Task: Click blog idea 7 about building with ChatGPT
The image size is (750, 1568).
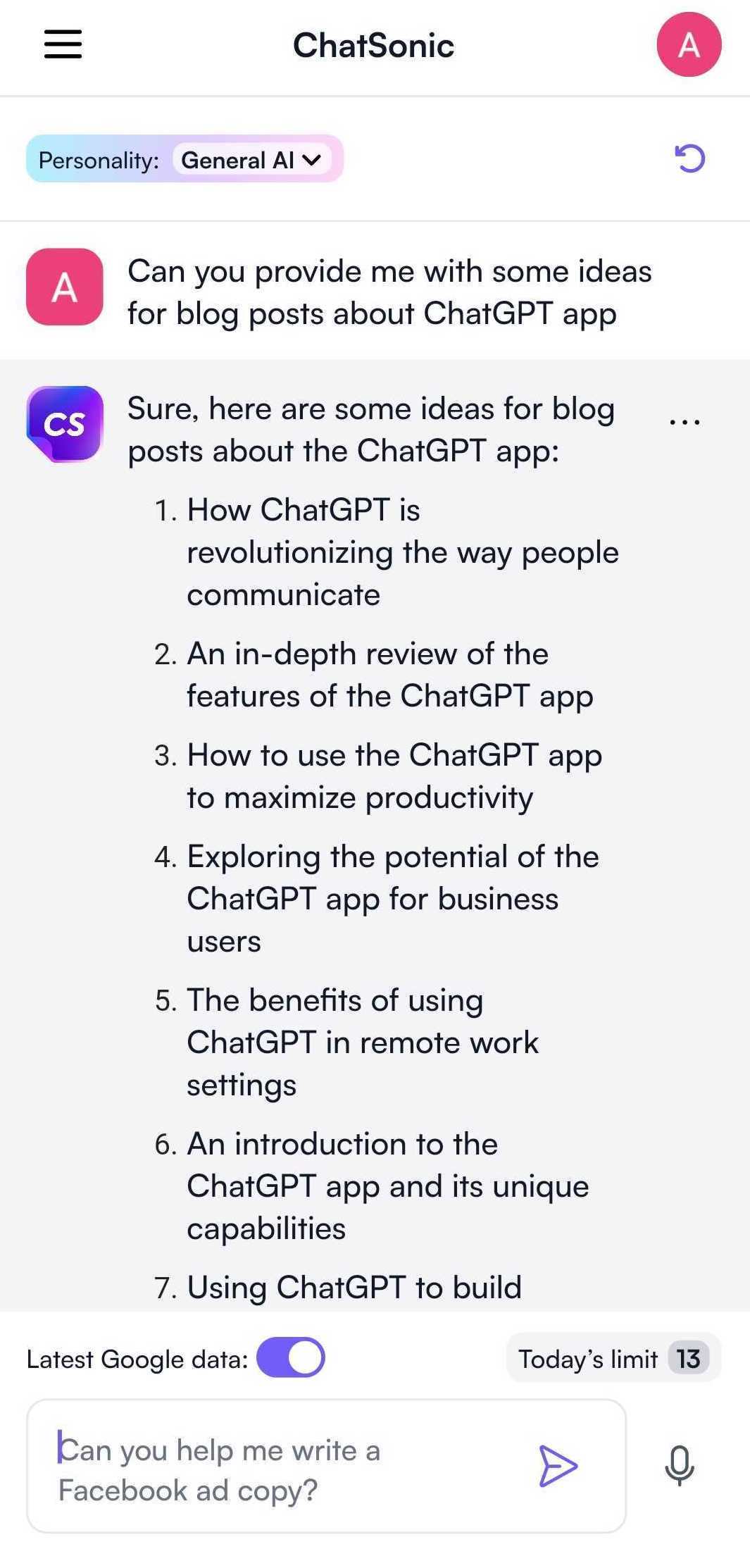Action: click(353, 1288)
